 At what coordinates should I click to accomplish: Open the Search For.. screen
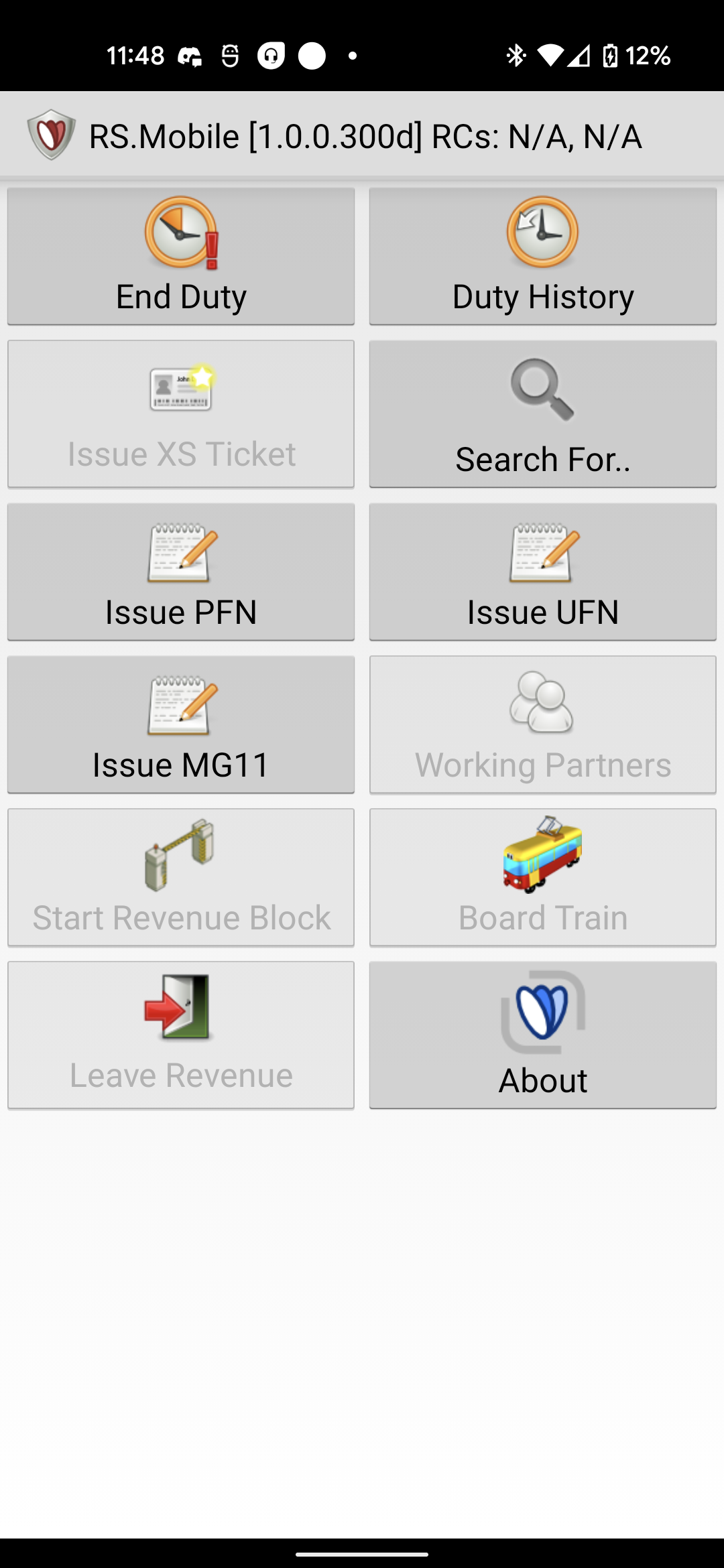[x=543, y=414]
